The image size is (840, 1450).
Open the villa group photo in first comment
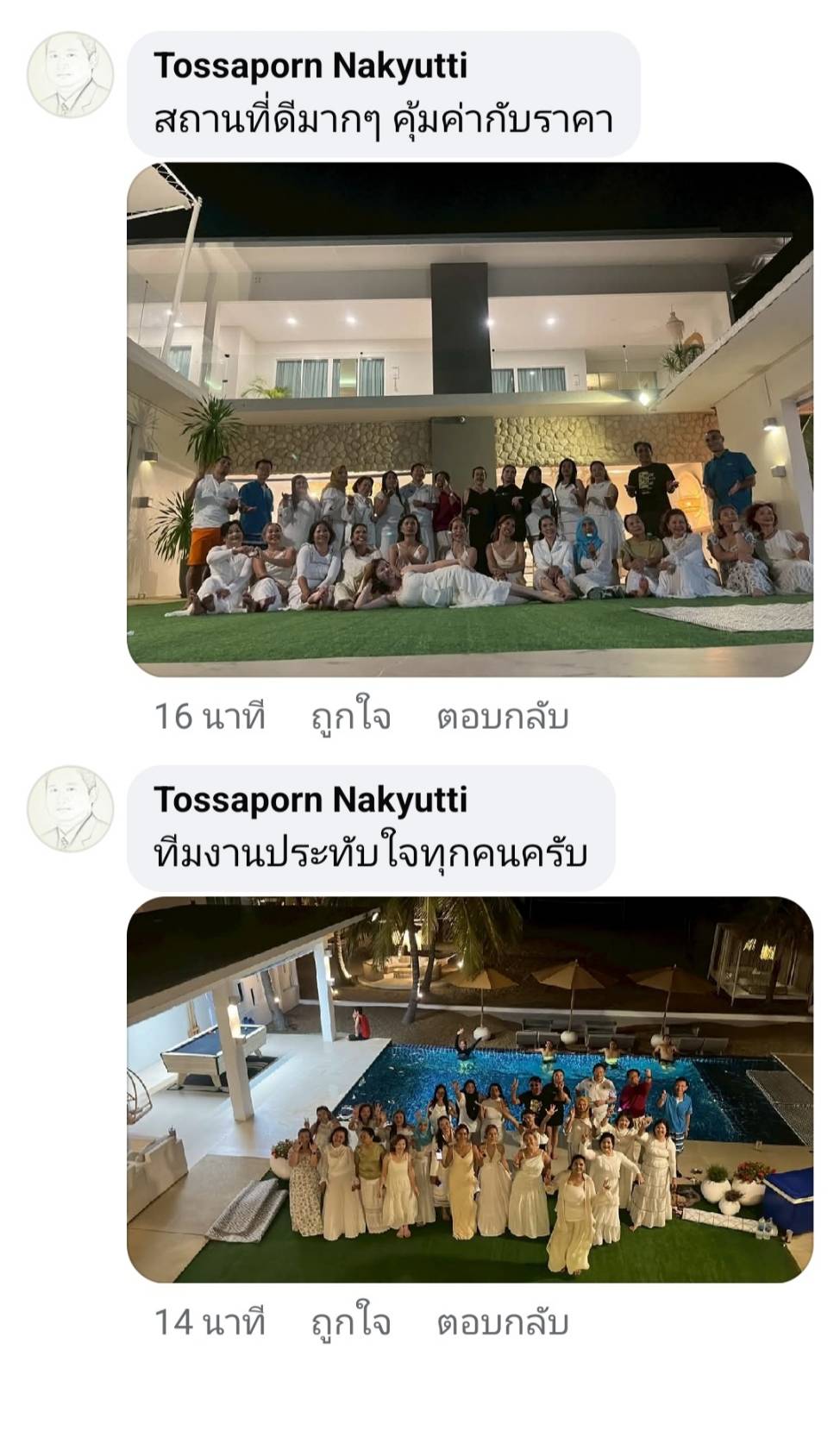(470, 418)
